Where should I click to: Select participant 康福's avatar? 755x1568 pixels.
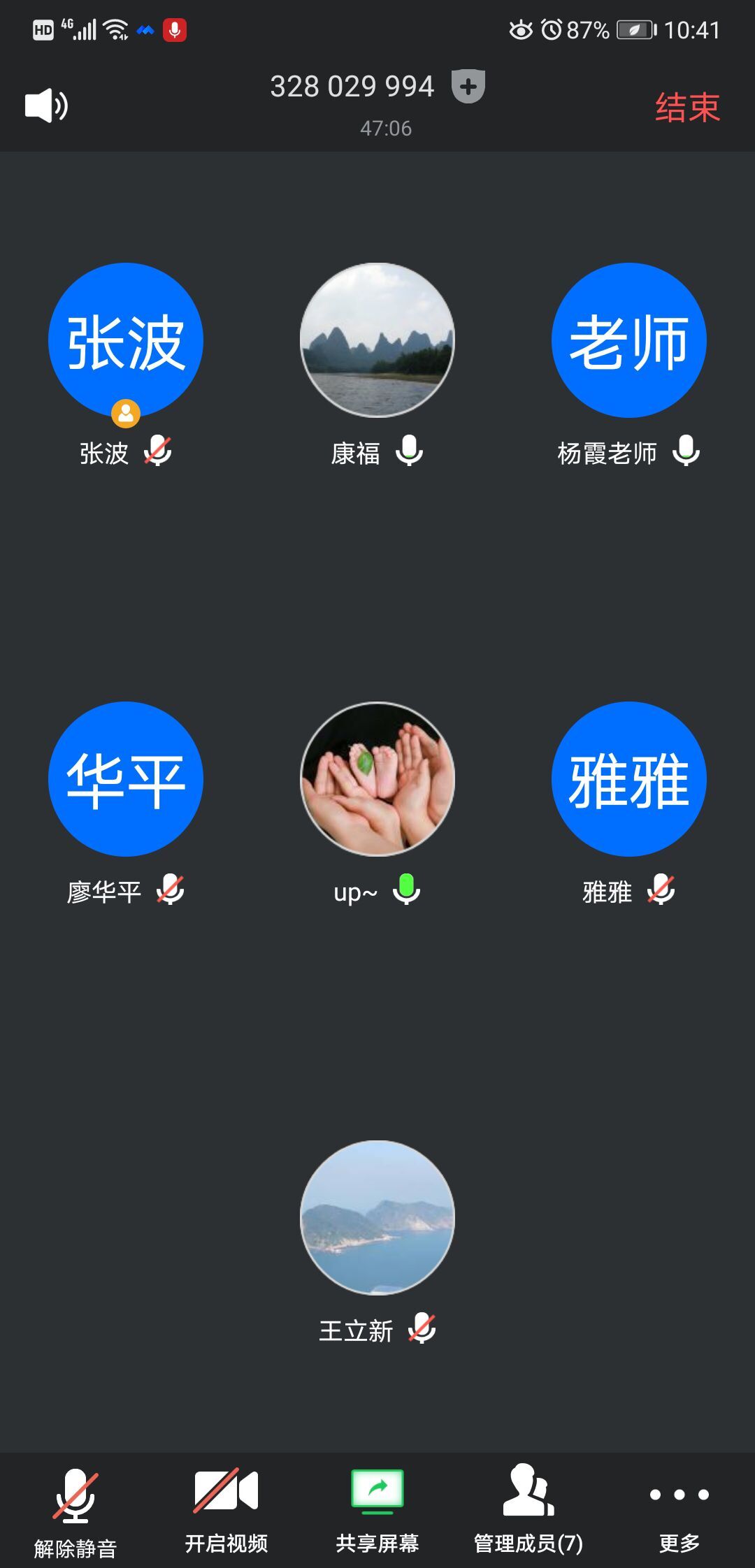coord(377,340)
